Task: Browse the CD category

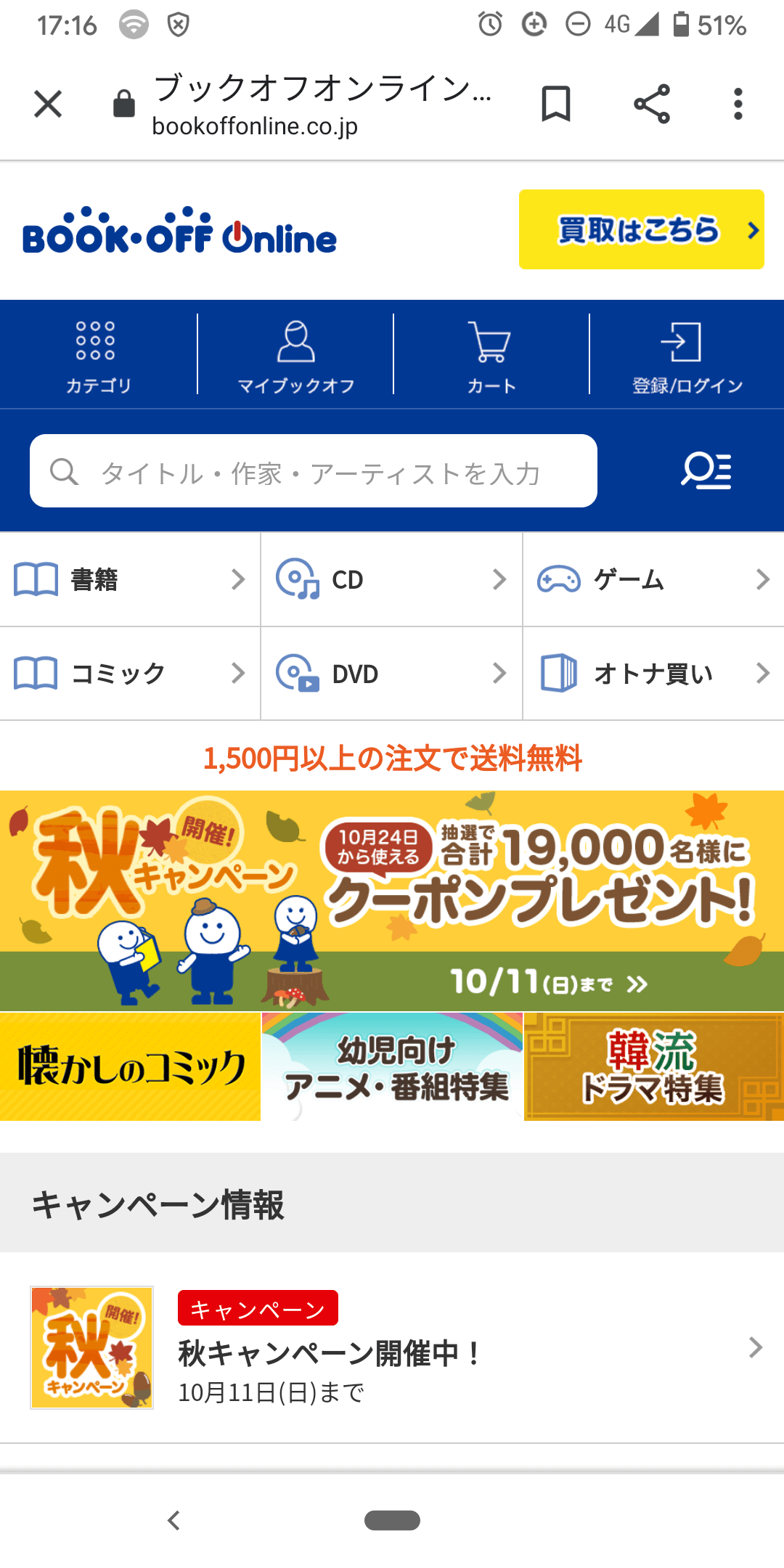Action: click(x=392, y=579)
